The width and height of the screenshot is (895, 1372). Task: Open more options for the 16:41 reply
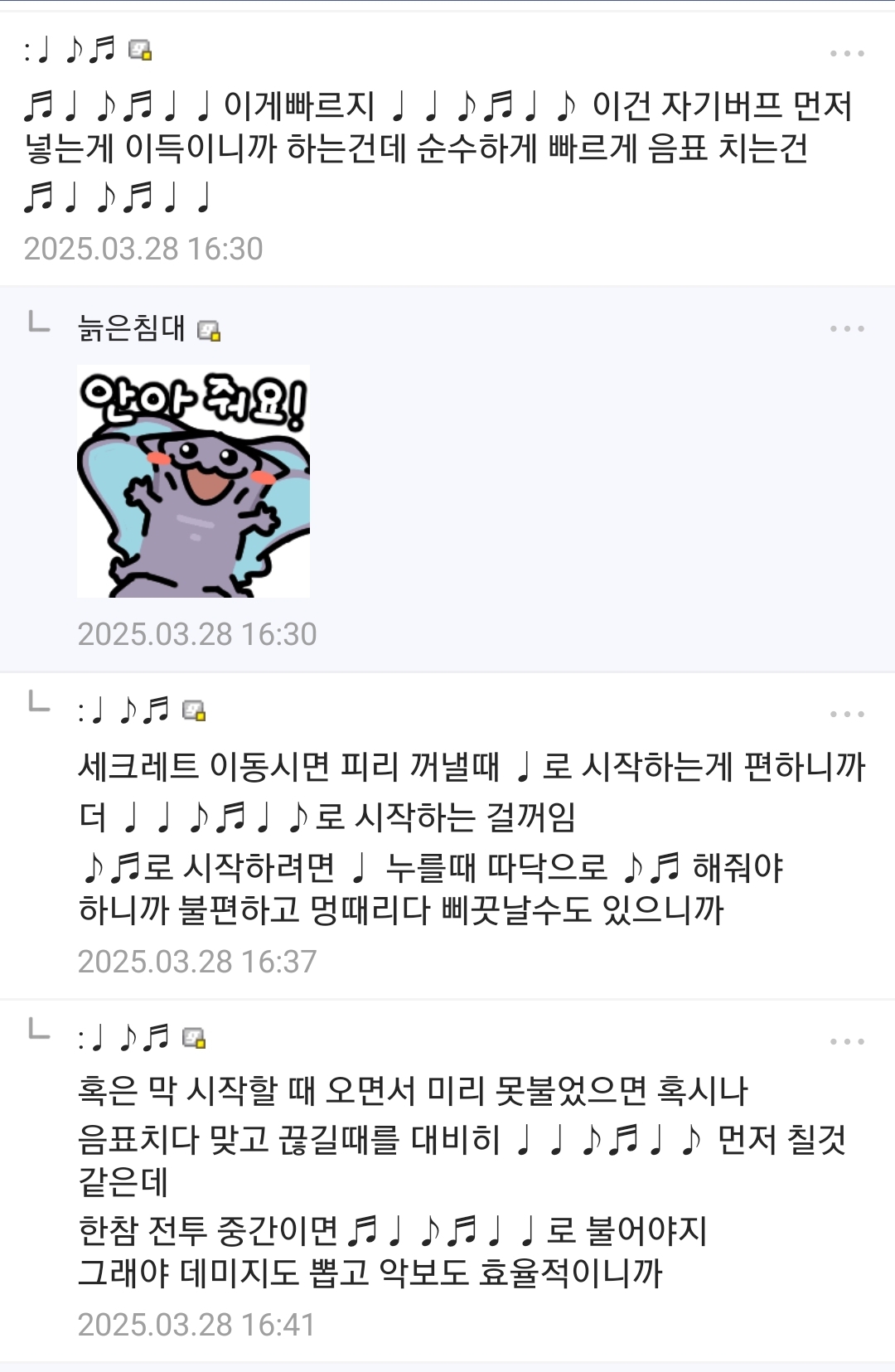click(846, 1042)
